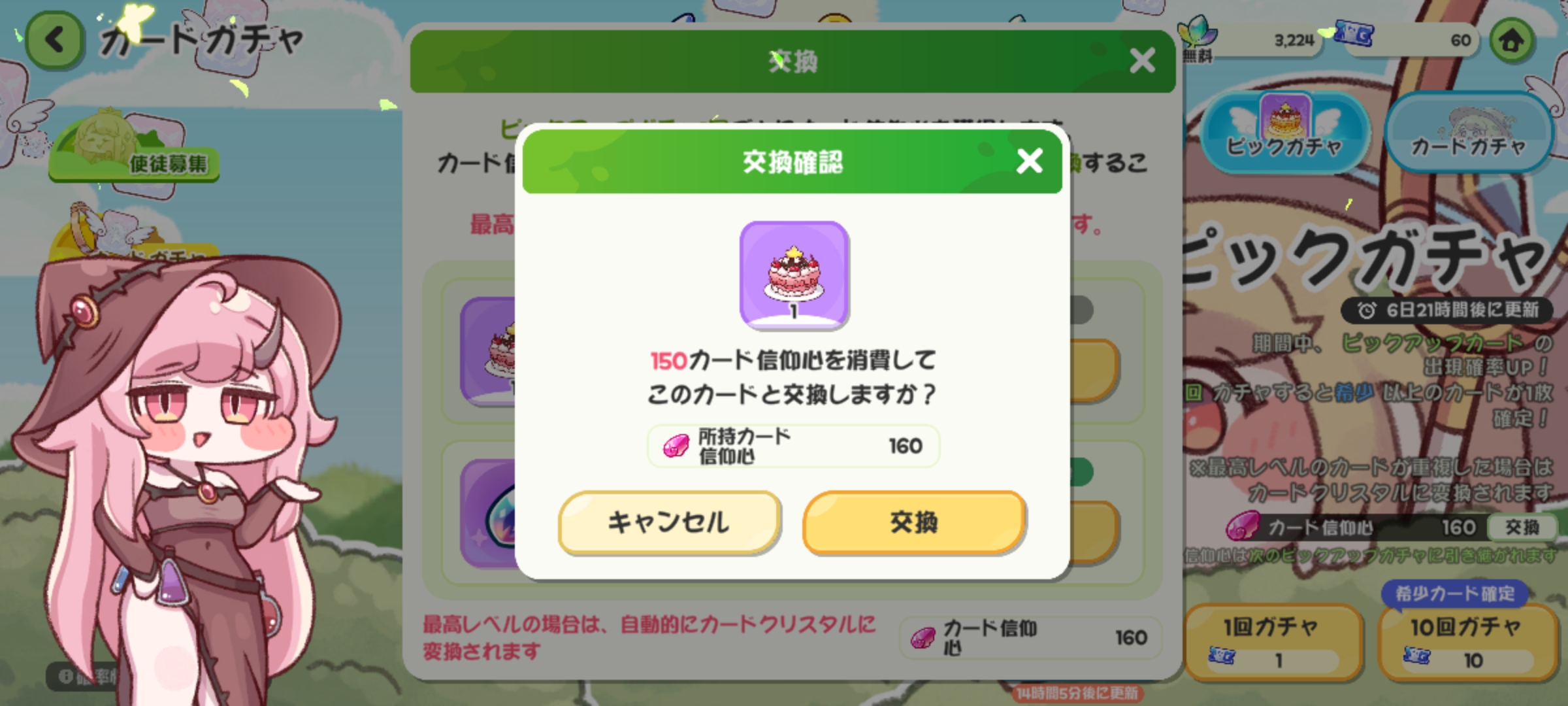This screenshot has width=1568, height=706.
Task: Close the 交換 window behind the dialog
Action: [1141, 61]
